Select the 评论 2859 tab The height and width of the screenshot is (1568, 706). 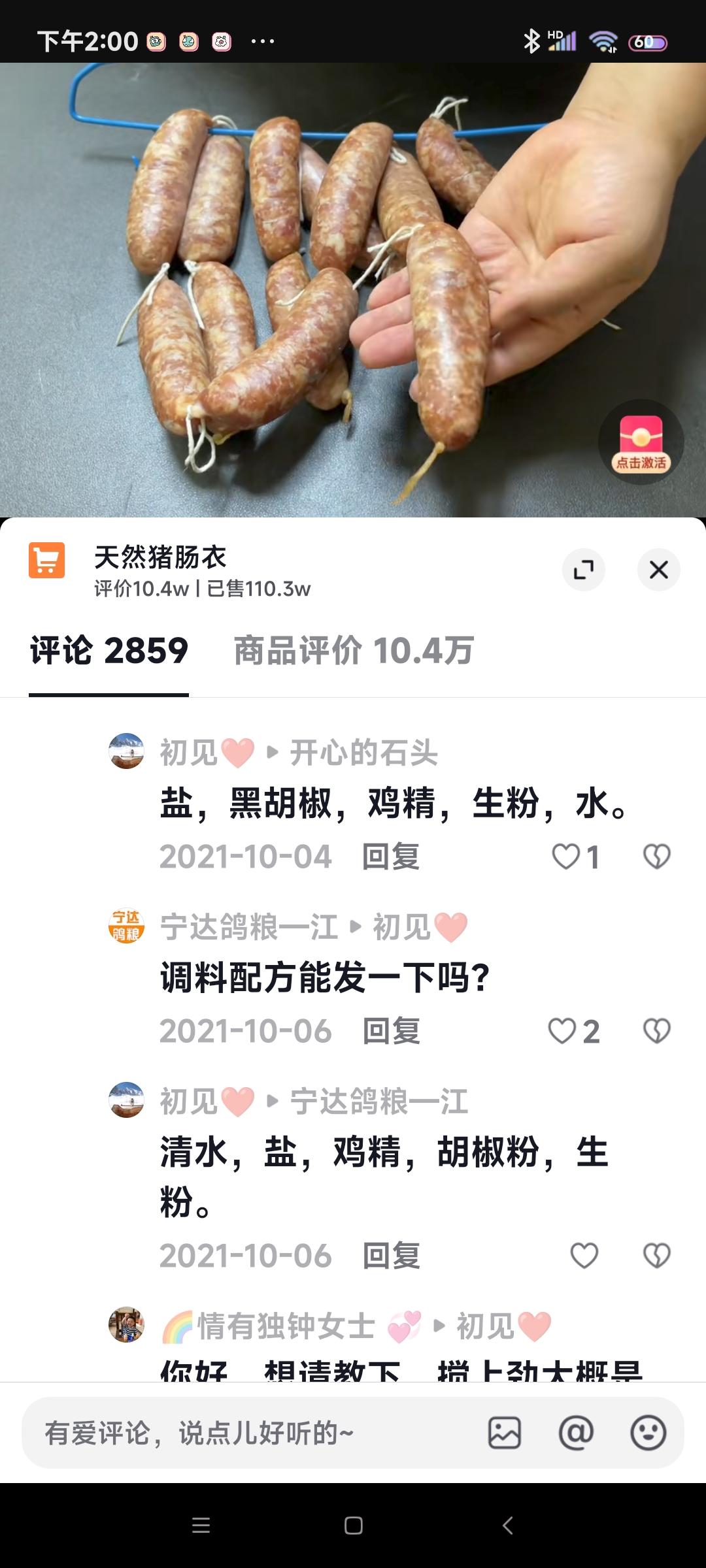(109, 651)
